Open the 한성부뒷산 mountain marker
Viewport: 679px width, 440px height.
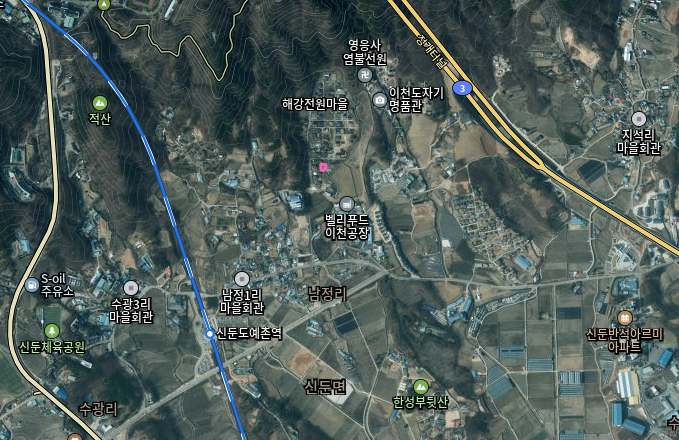[422, 386]
